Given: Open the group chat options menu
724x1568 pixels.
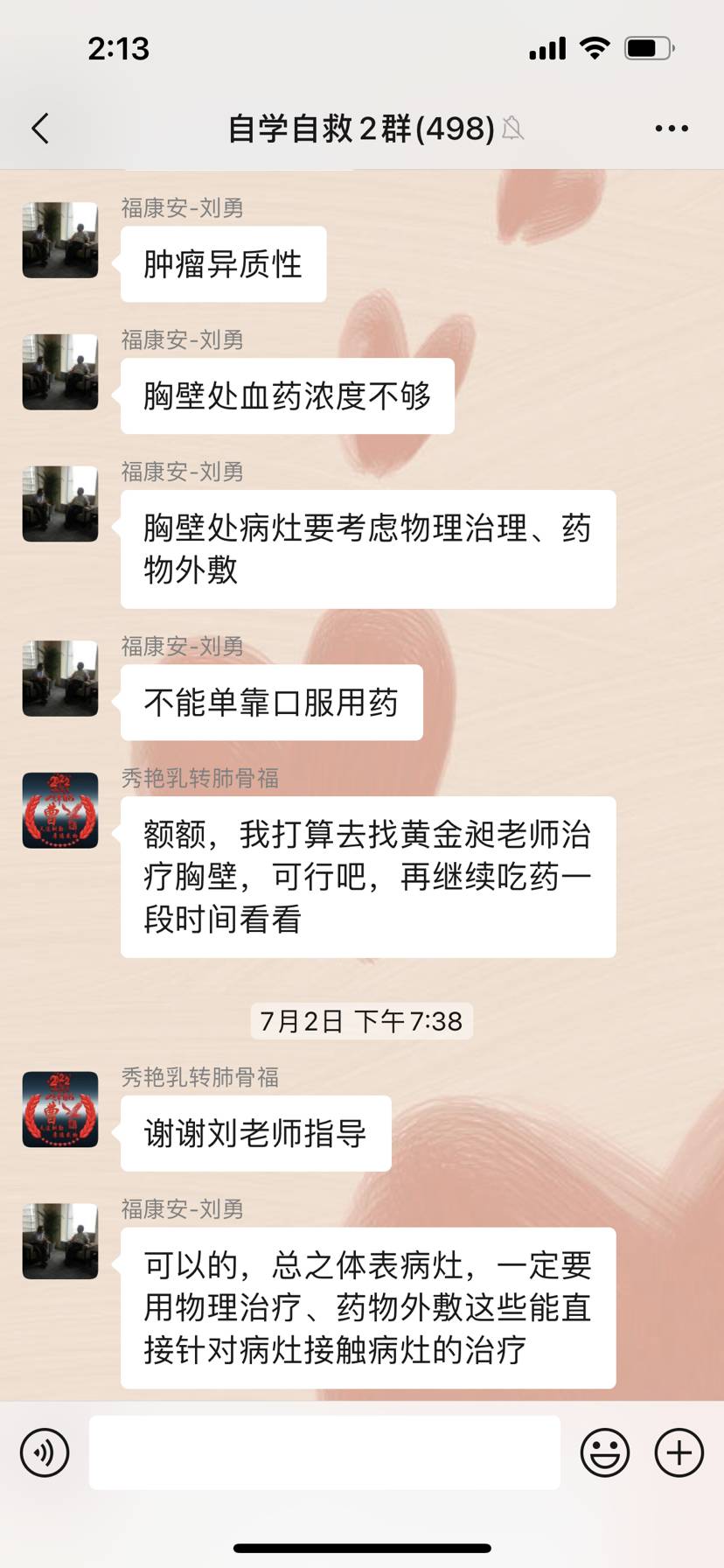Looking at the screenshot, I should [671, 129].
